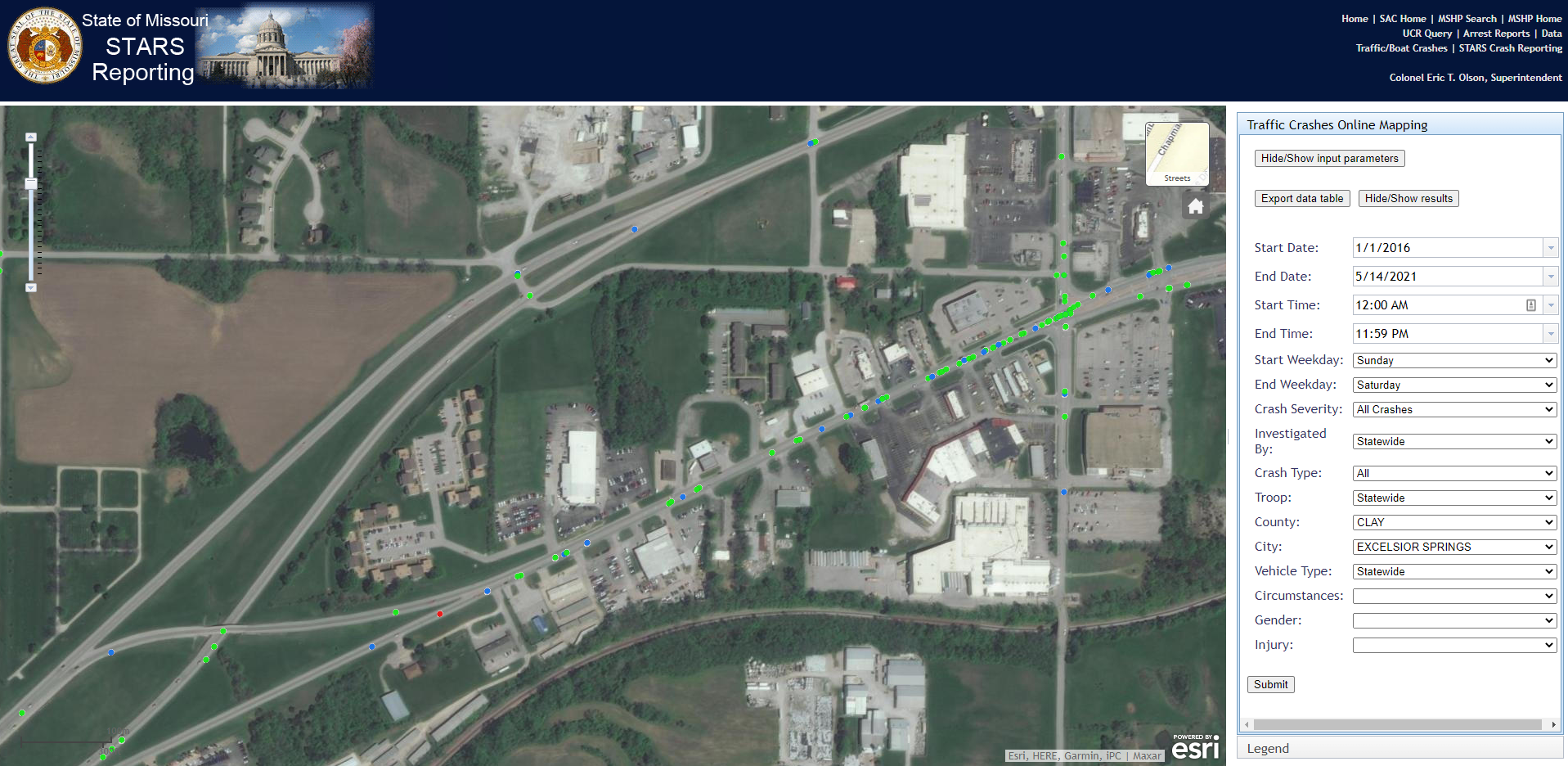
Task: Open the End Weekday dropdown
Action: (1453, 385)
